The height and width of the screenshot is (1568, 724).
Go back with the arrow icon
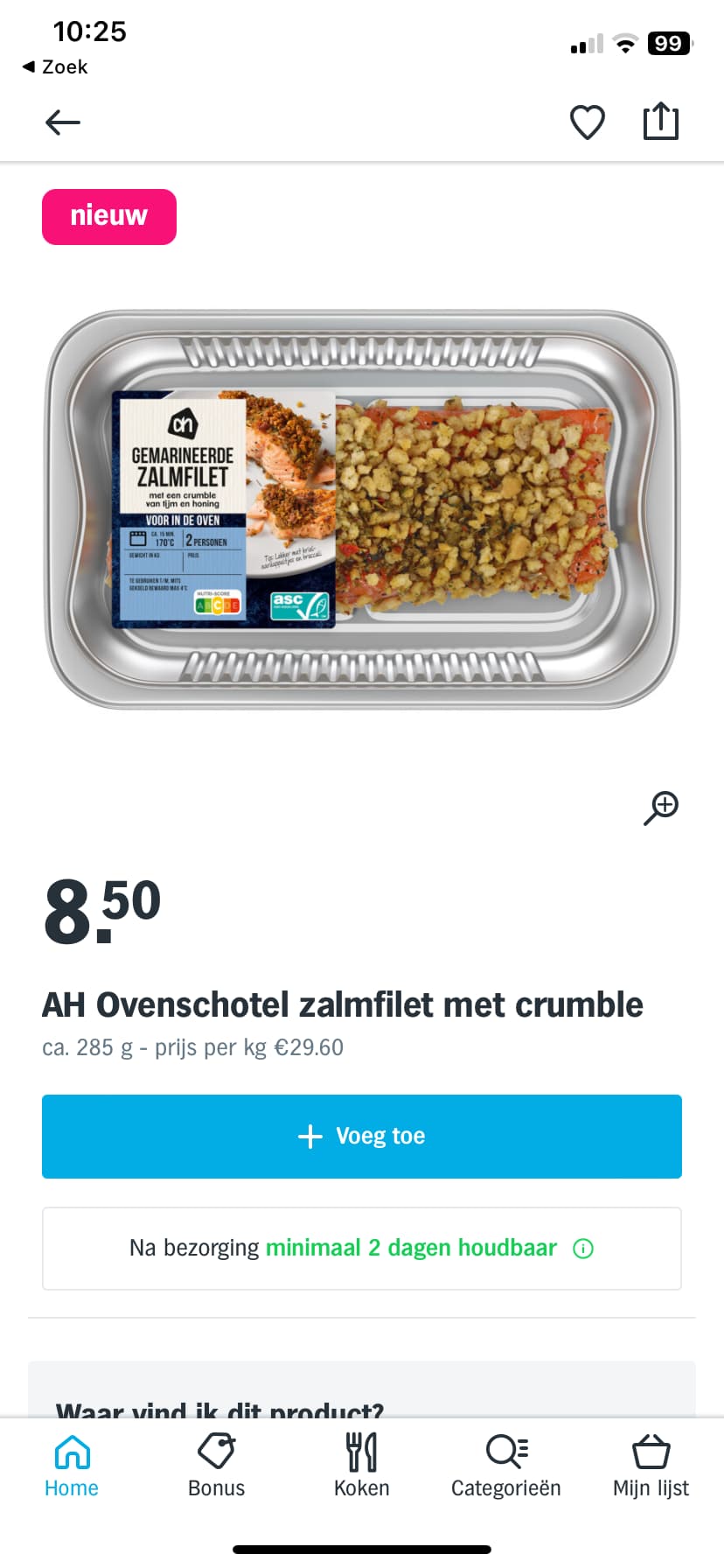coord(63,122)
